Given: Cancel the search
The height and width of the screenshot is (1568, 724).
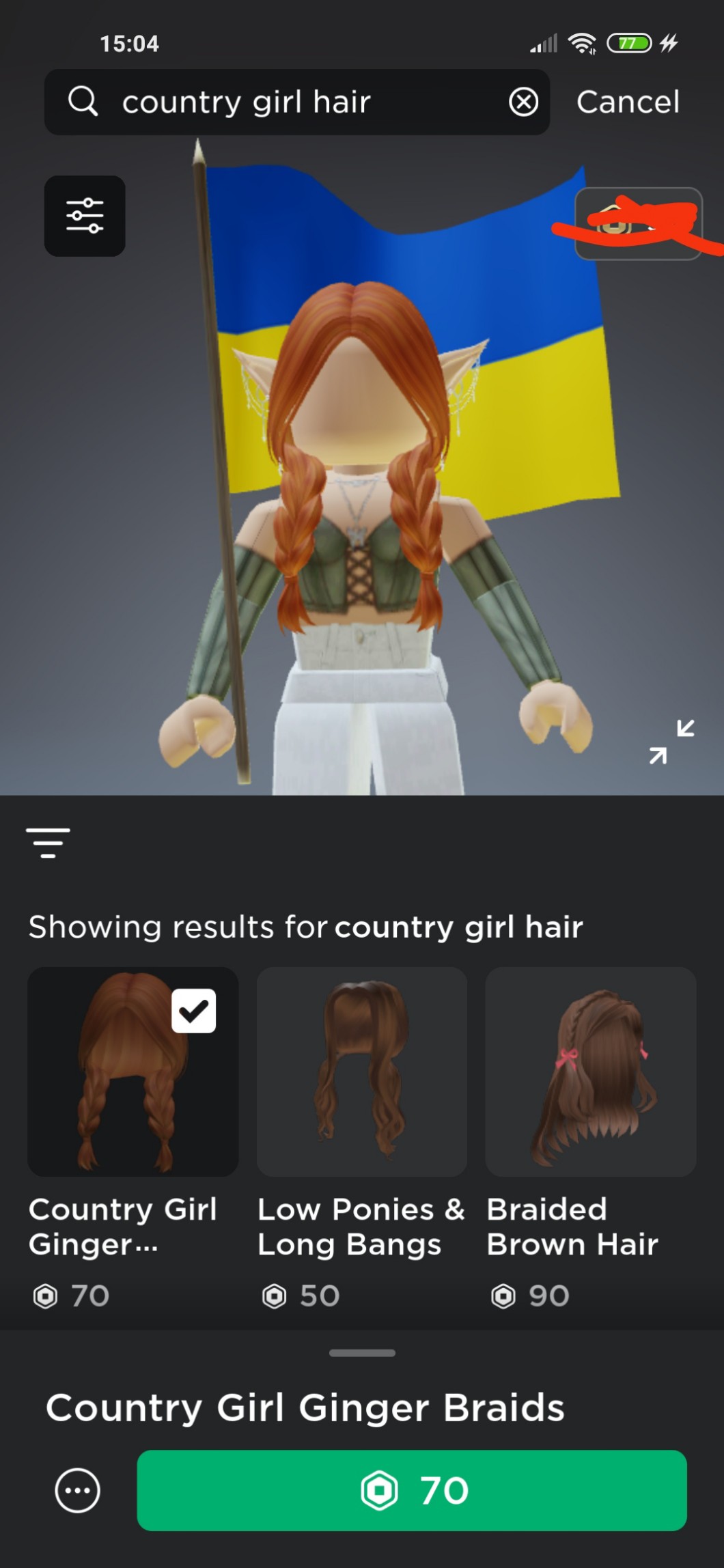Looking at the screenshot, I should (628, 102).
